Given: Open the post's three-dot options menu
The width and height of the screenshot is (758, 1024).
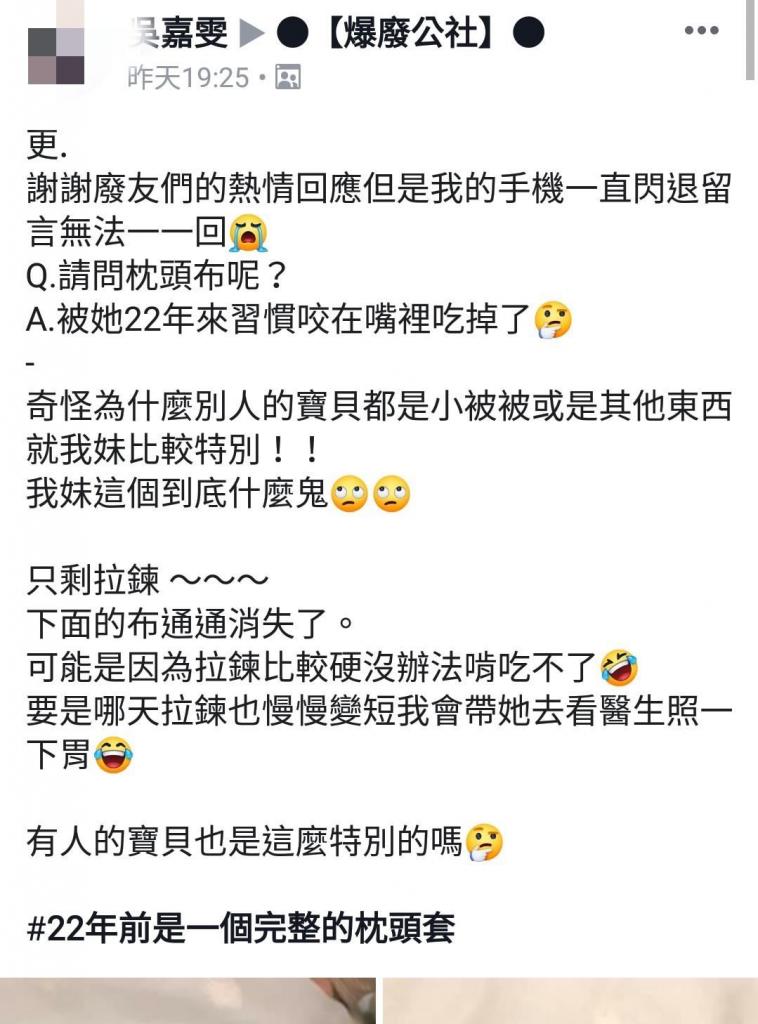Looking at the screenshot, I should 701,31.
